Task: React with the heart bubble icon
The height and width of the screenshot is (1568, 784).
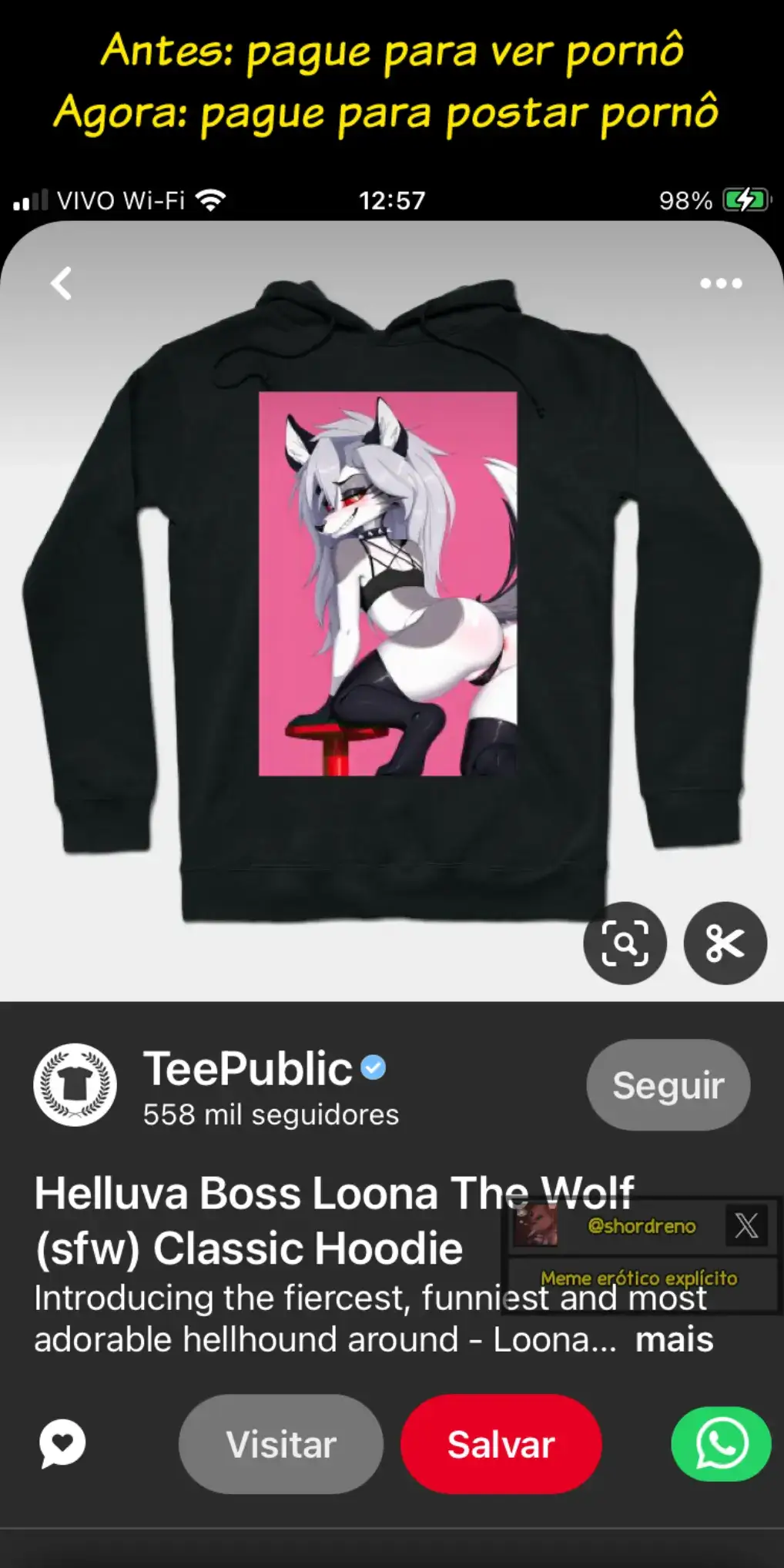Action: 62,1443
